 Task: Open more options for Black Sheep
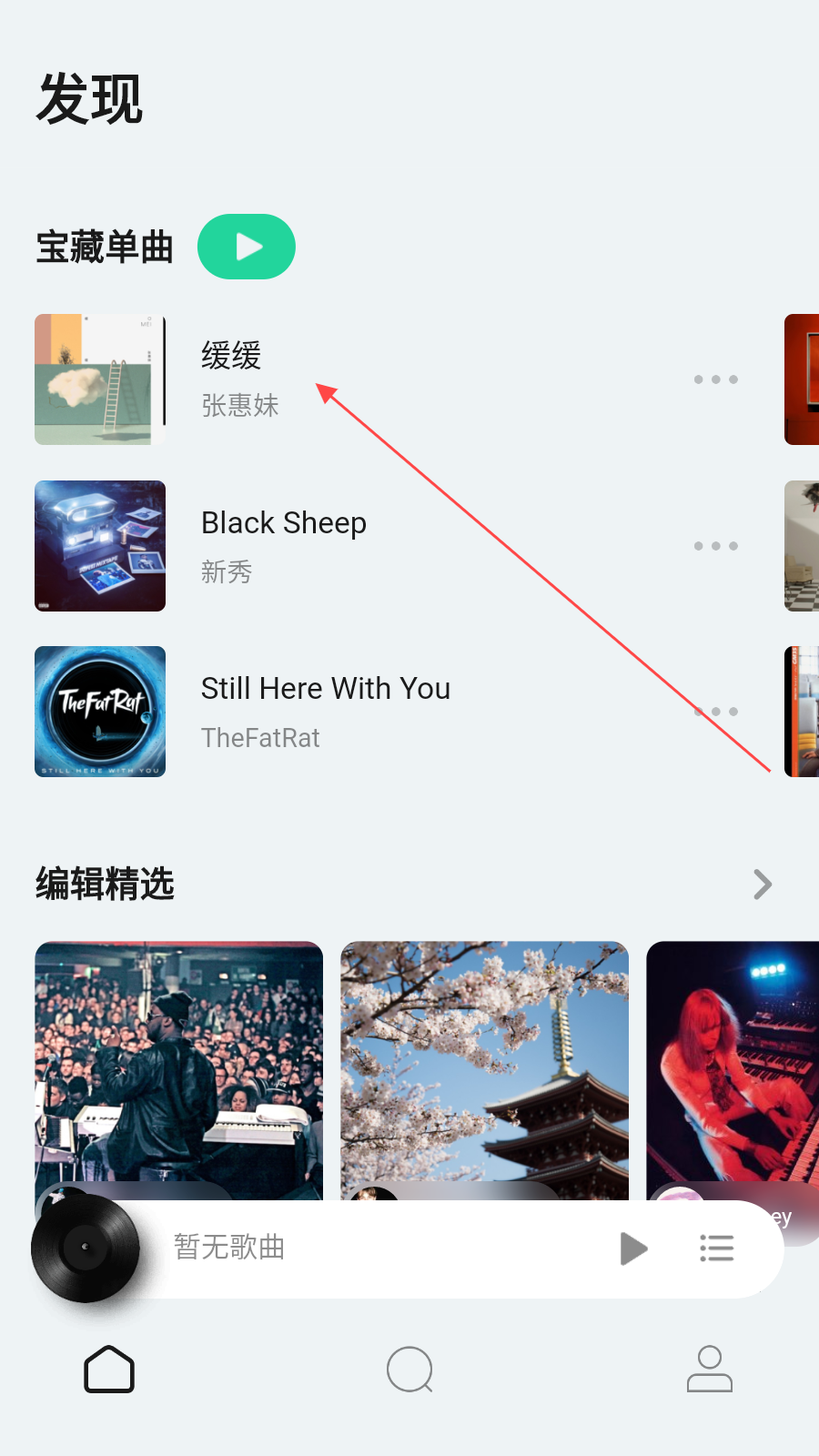click(715, 546)
